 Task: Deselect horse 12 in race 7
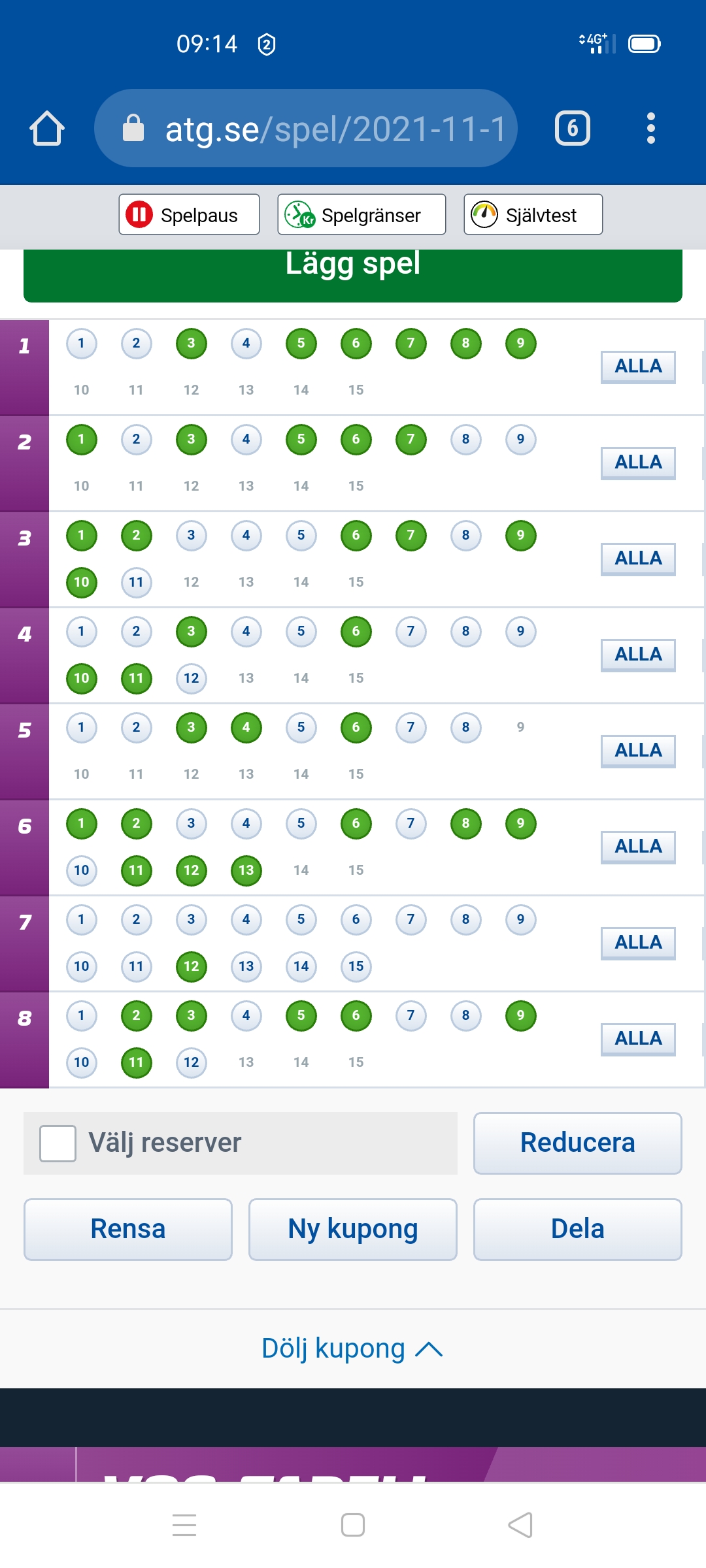click(x=192, y=966)
